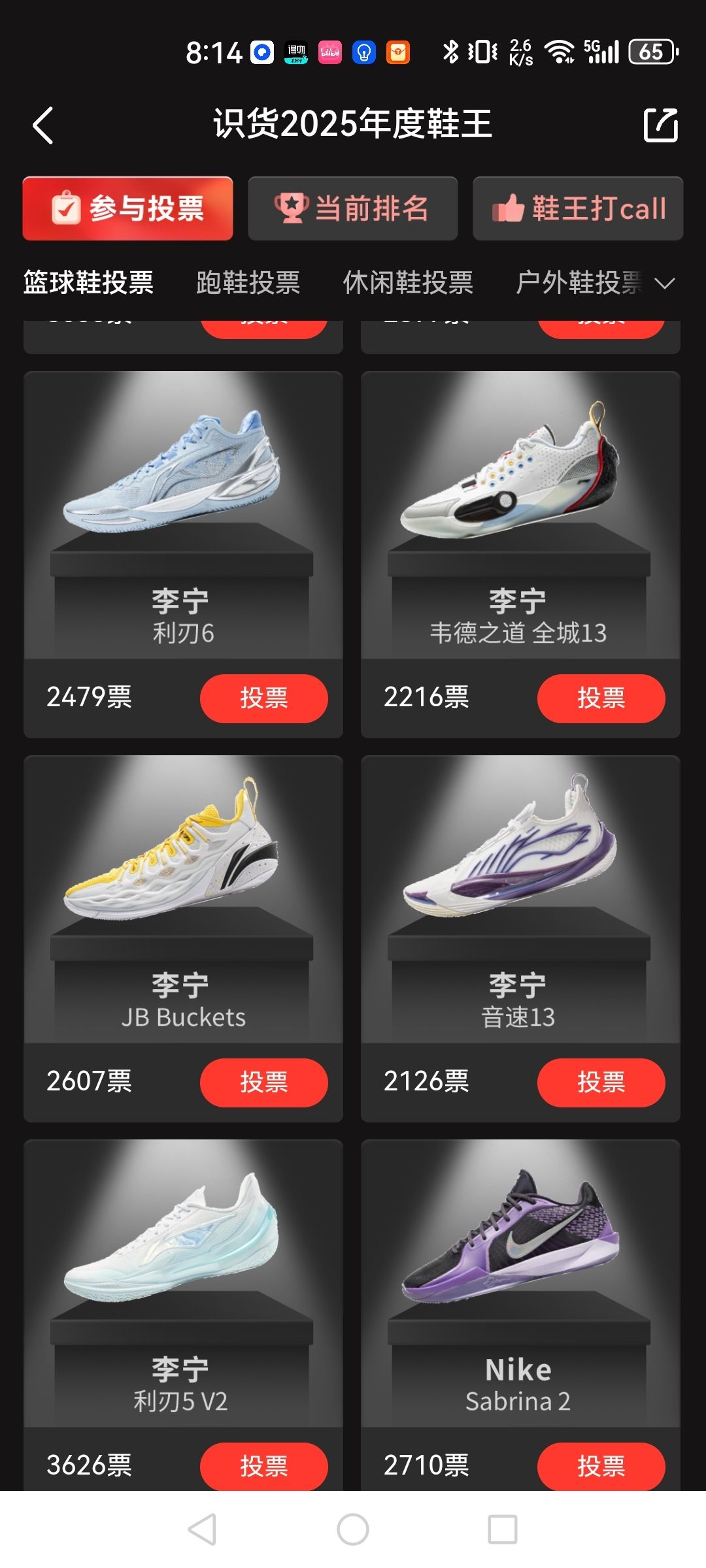Vote for 李宁 利刃5 V2
706x1568 pixels.
click(x=263, y=1466)
